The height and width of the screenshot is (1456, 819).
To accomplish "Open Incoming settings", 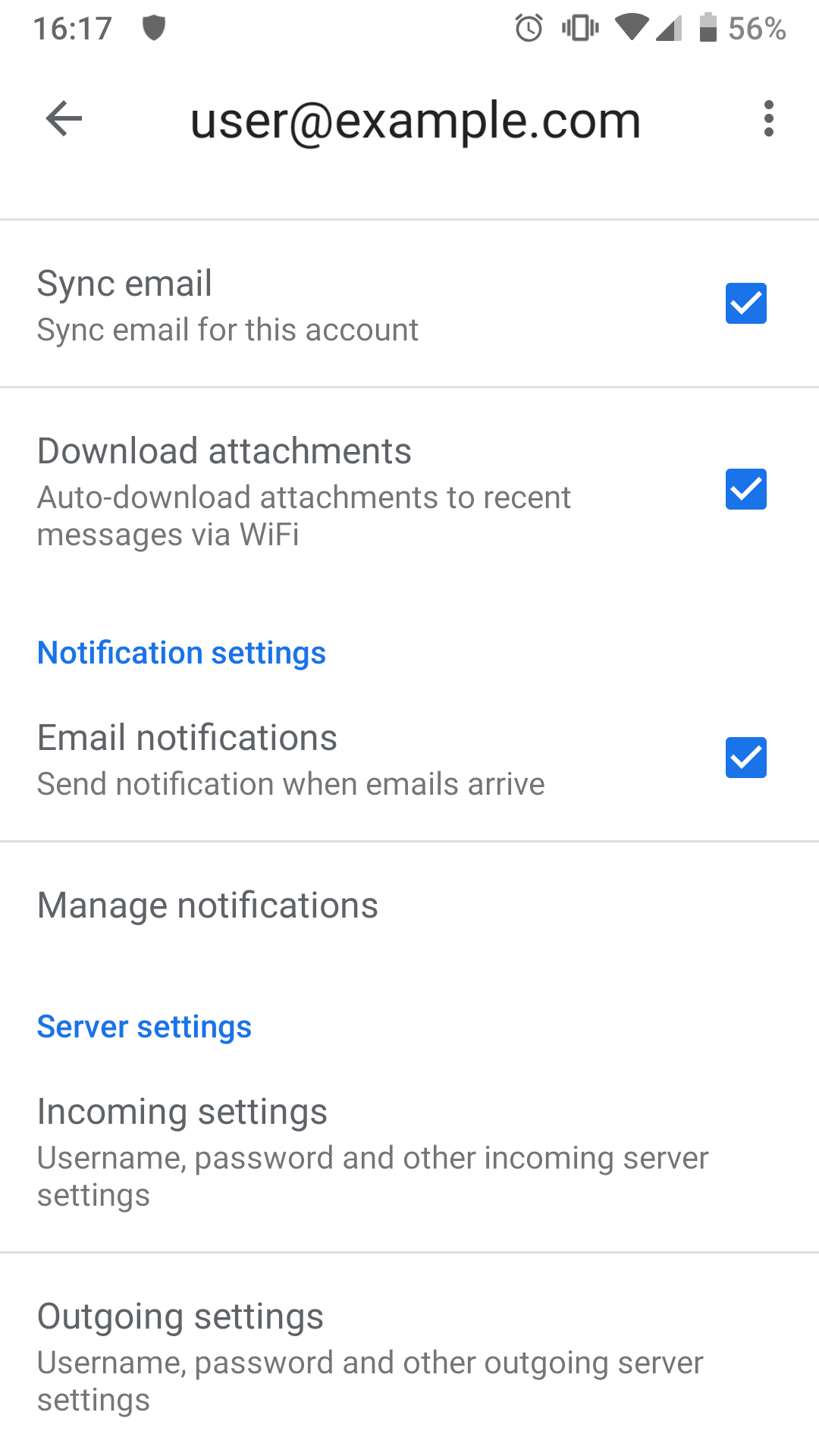I will point(372,1151).
